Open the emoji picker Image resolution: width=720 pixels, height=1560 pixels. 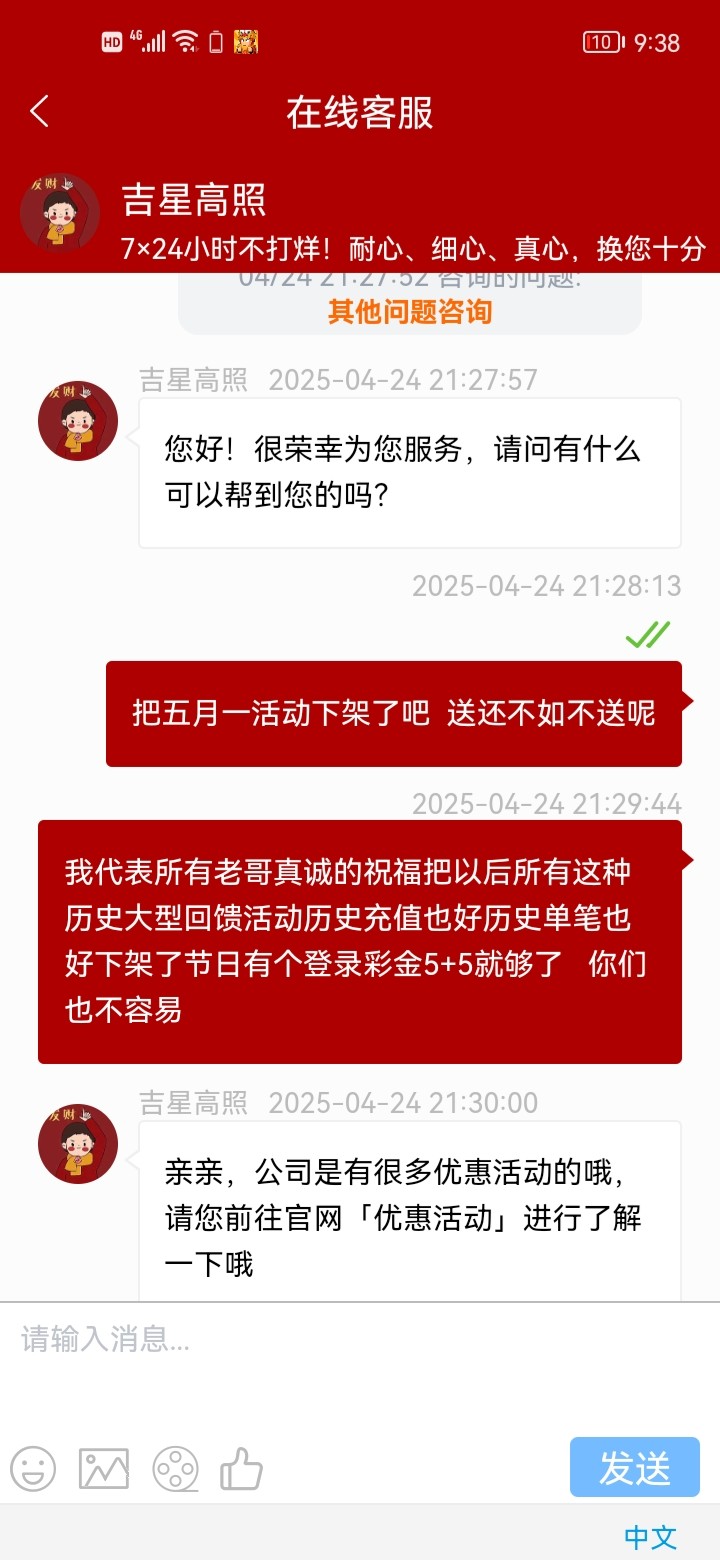coord(33,1469)
